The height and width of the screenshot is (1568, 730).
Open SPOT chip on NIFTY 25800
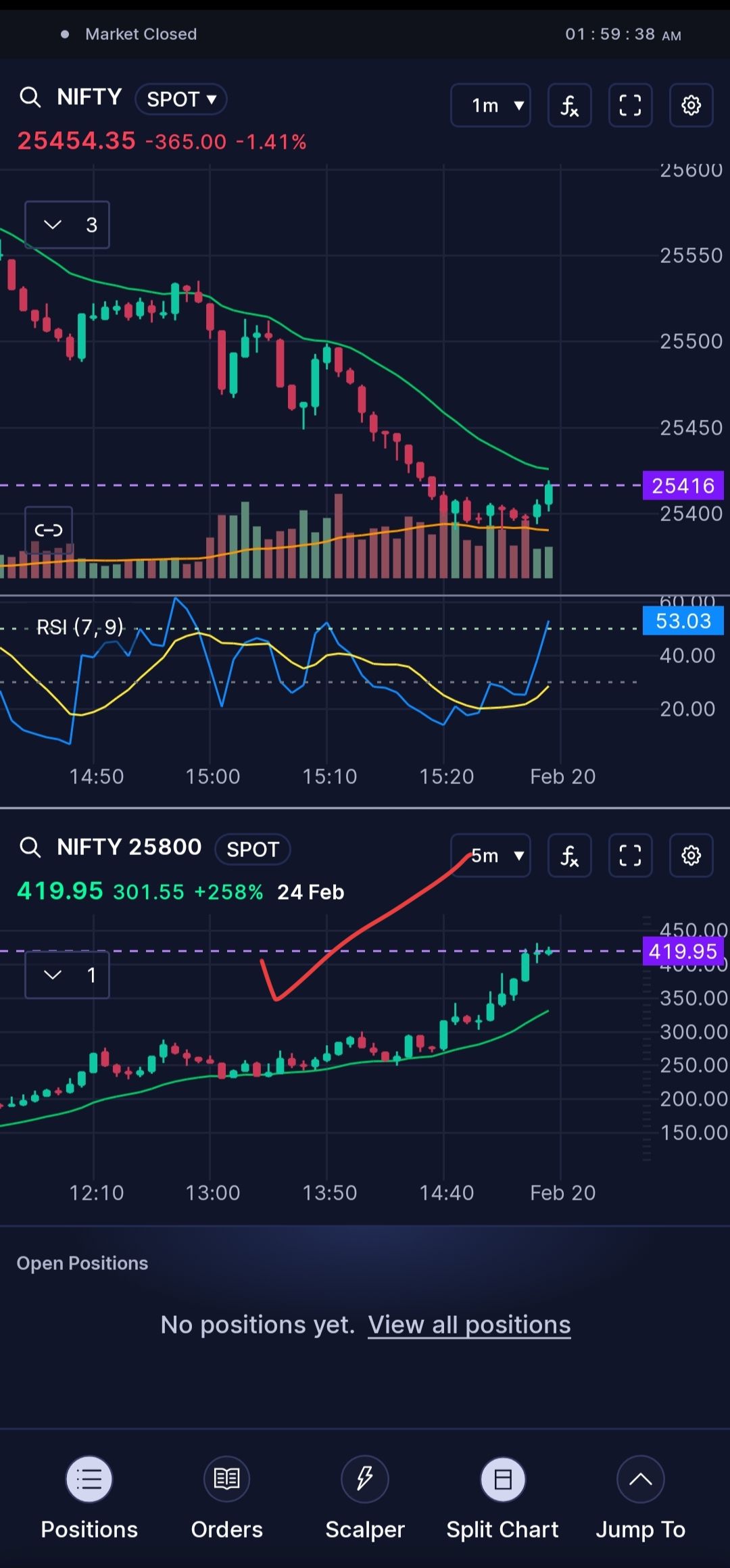pos(253,850)
